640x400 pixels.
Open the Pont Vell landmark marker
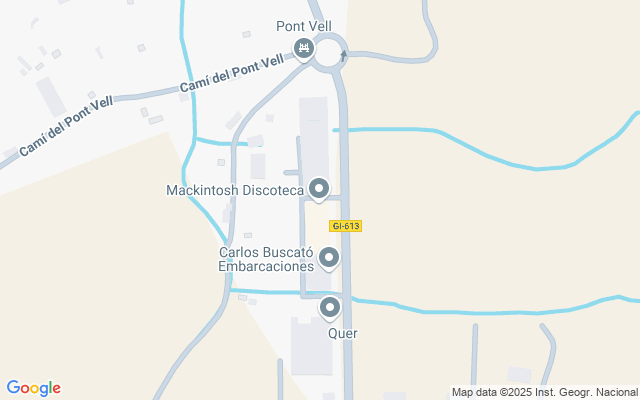[303, 47]
